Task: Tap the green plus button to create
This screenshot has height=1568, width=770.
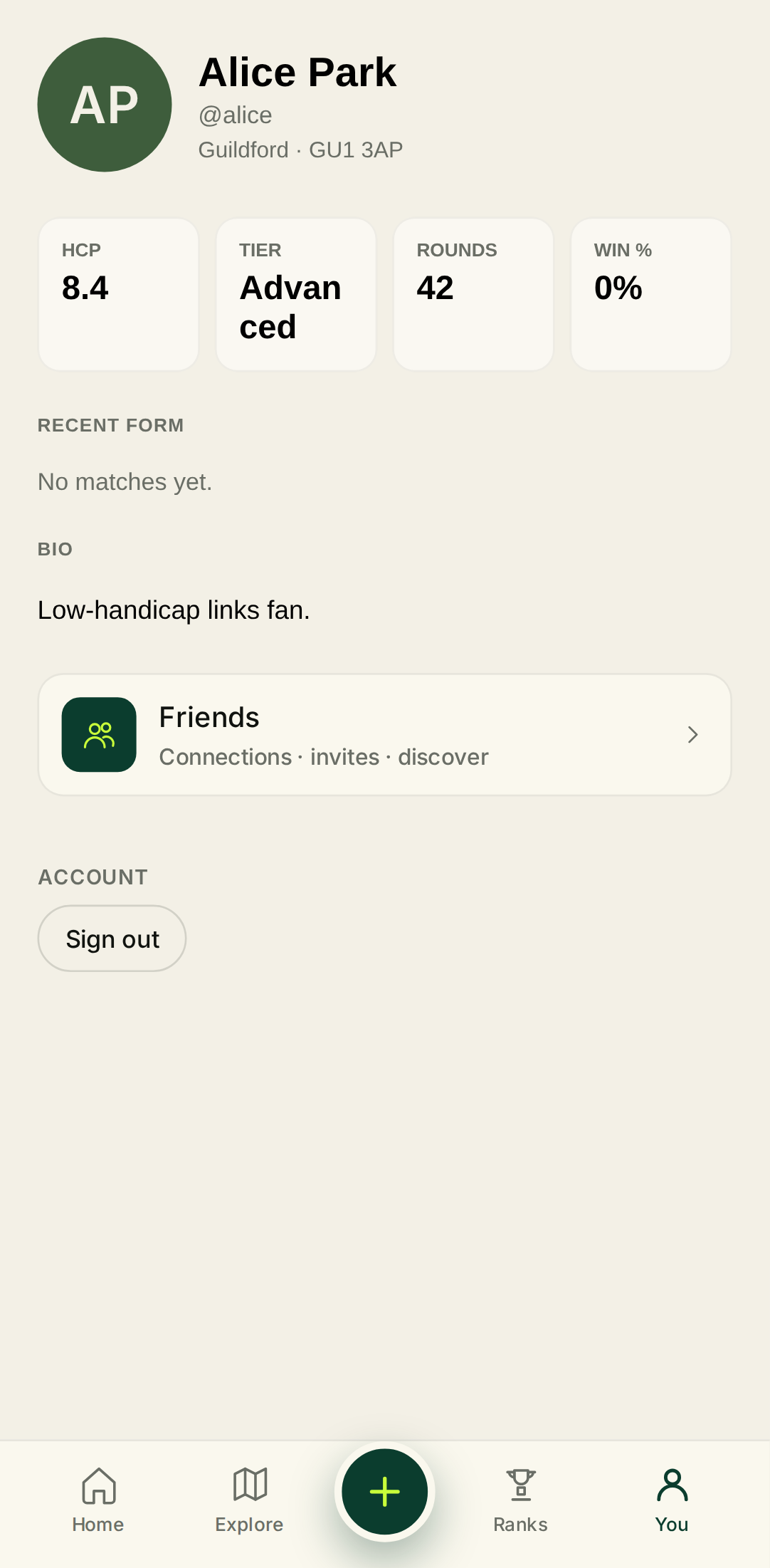Action: (385, 1491)
